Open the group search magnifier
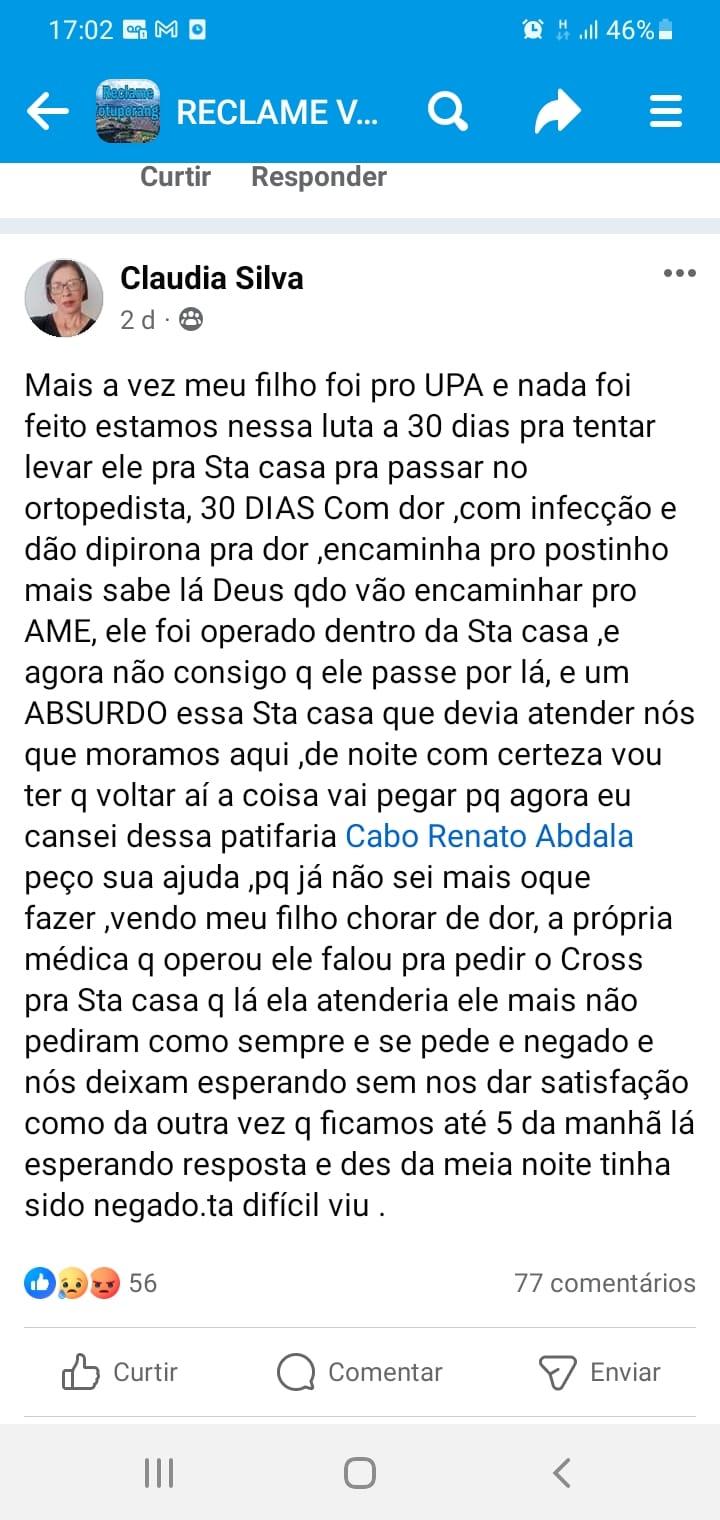Viewport: 720px width, 1520px height. (x=448, y=111)
